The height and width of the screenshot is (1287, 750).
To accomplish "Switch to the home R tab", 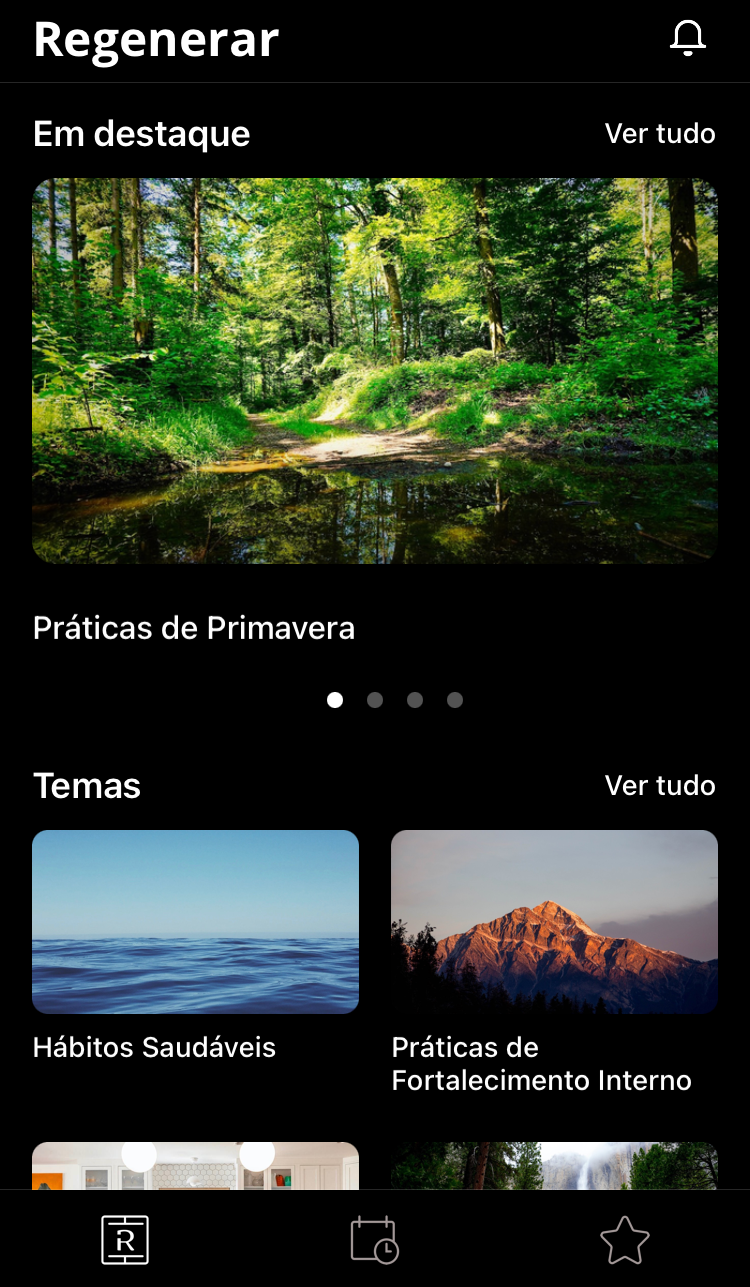I will [125, 1240].
